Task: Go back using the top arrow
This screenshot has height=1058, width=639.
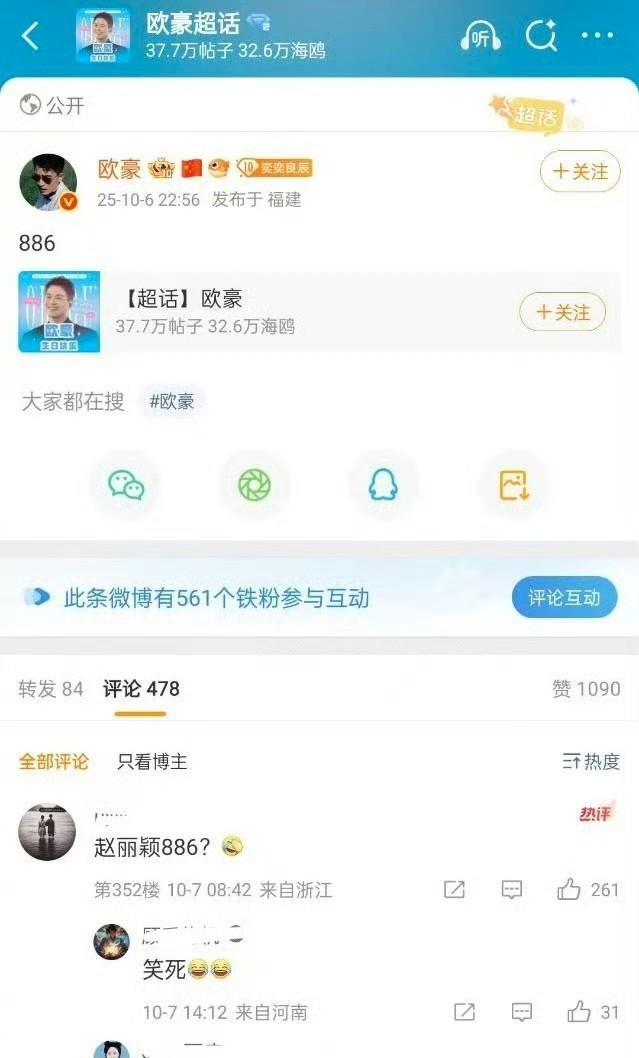Action: coord(31,37)
